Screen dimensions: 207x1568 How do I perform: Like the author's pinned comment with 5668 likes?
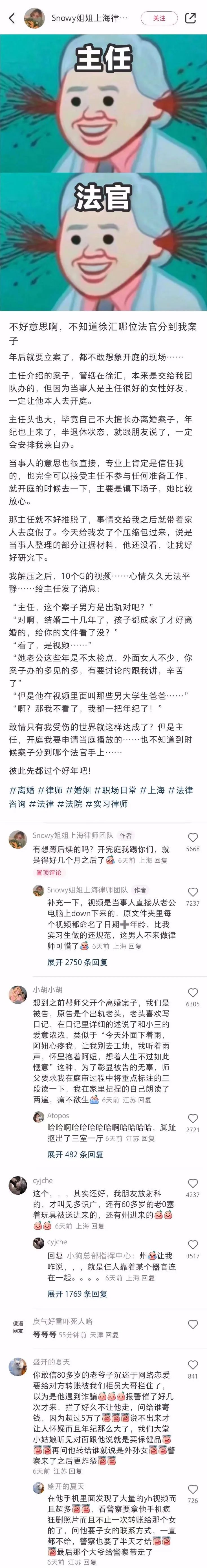pyautogui.click(x=192, y=838)
